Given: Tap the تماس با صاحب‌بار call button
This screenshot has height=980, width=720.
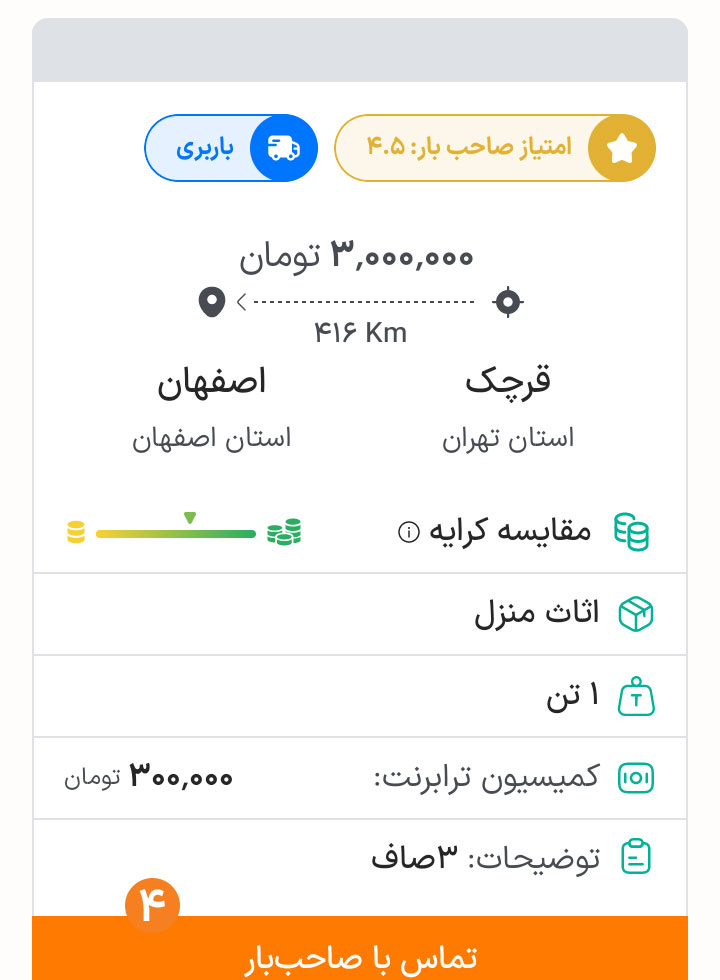Looking at the screenshot, I should (360, 956).
